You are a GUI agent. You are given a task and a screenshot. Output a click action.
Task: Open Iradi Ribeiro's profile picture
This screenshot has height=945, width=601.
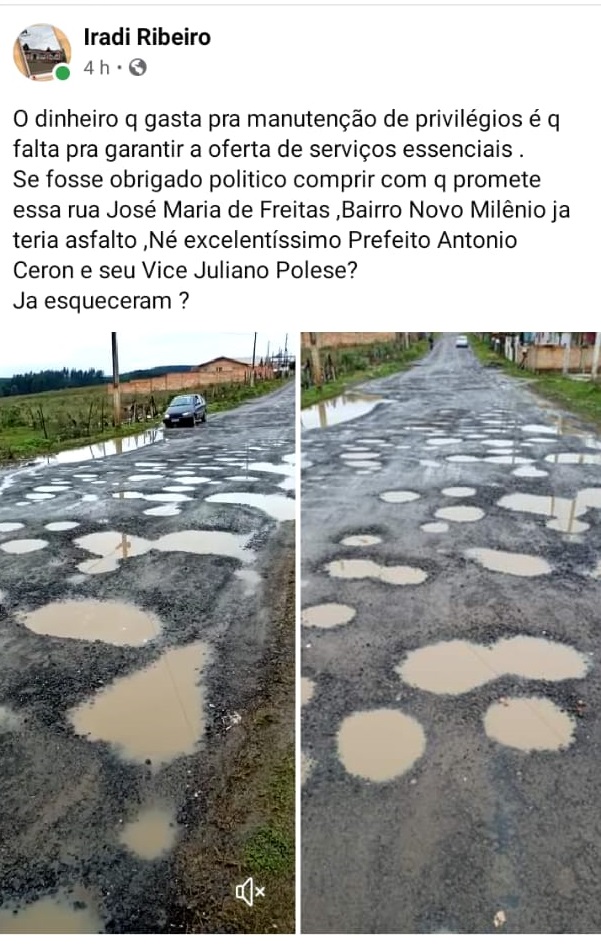pos(41,51)
